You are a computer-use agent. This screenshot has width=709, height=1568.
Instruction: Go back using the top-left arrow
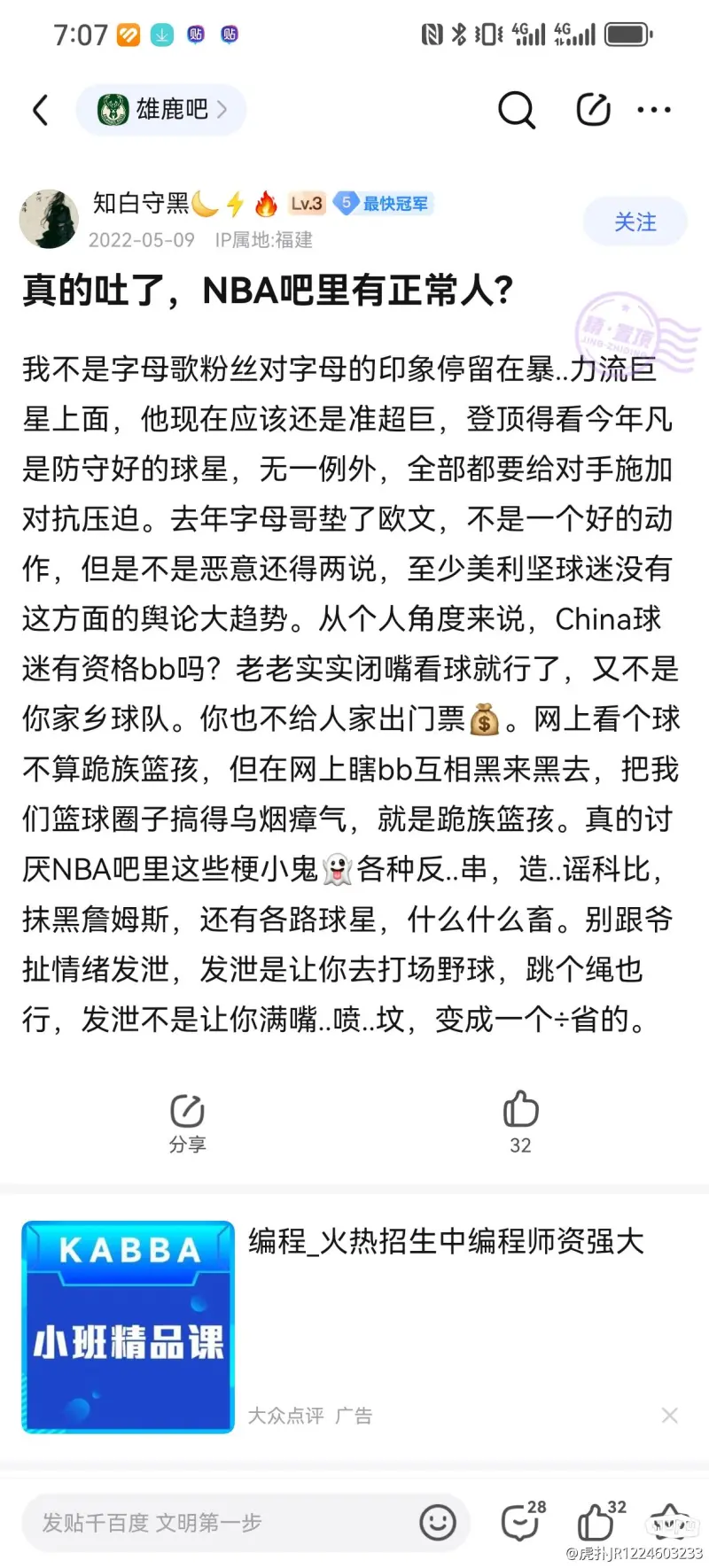pyautogui.click(x=40, y=111)
